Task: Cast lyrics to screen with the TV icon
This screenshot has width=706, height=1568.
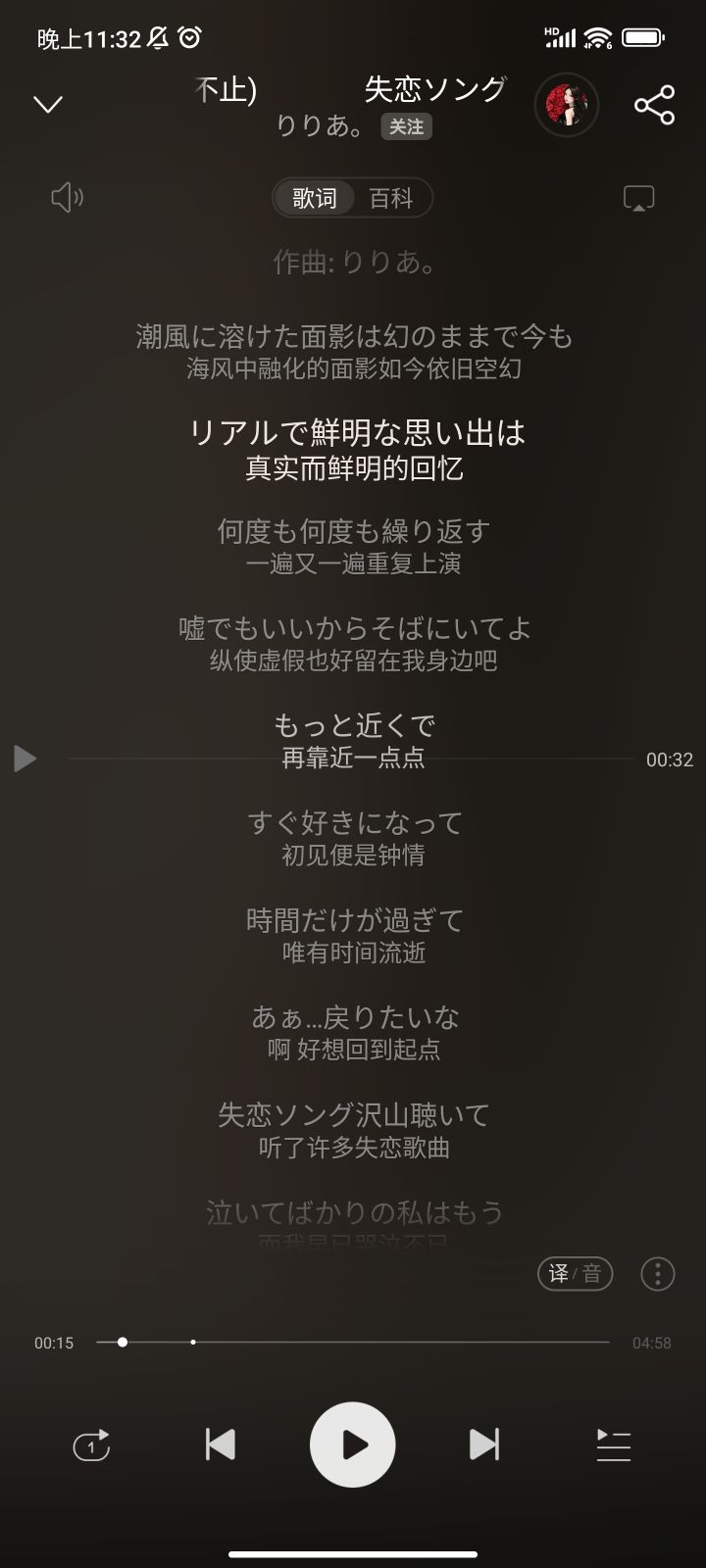Action: coord(637,196)
